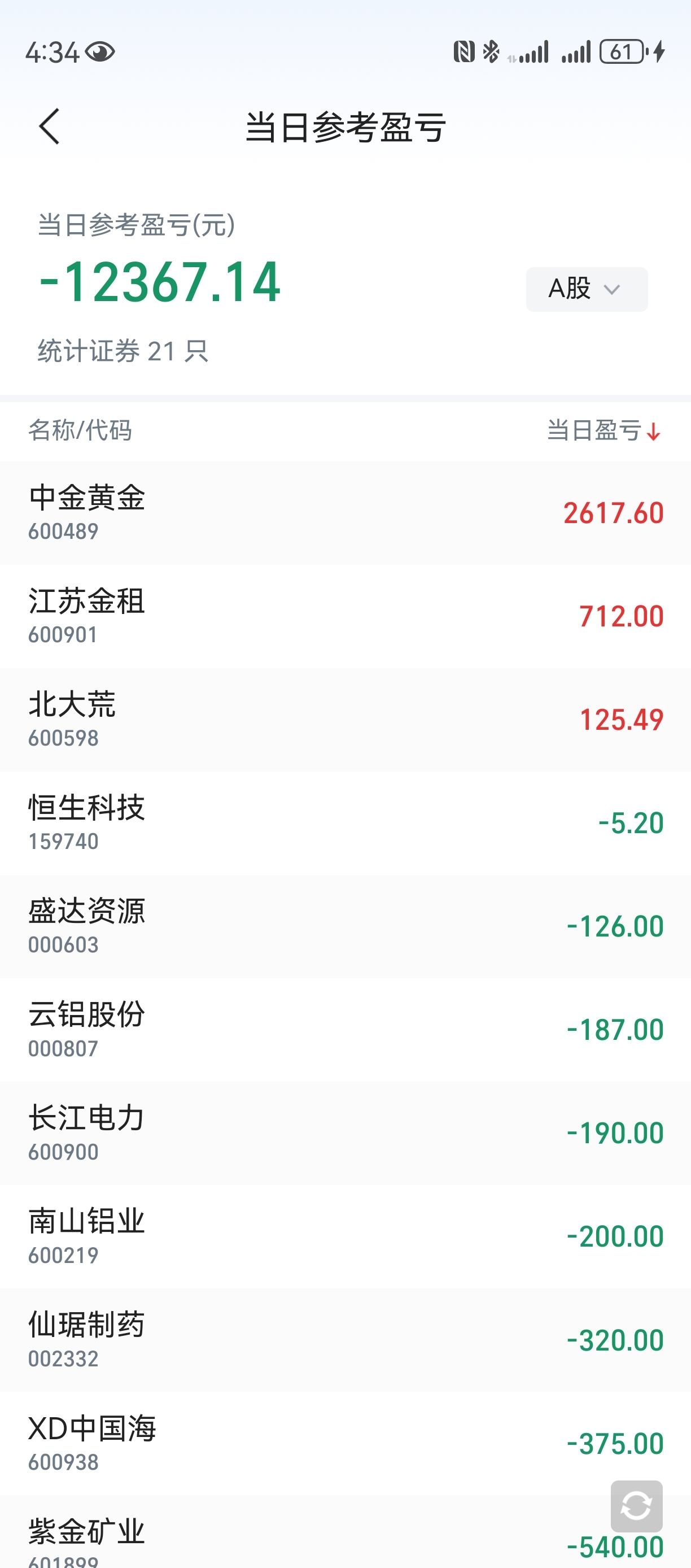Select the 恒生科技 159740 row
This screenshot has width=691, height=1568.
[x=345, y=824]
